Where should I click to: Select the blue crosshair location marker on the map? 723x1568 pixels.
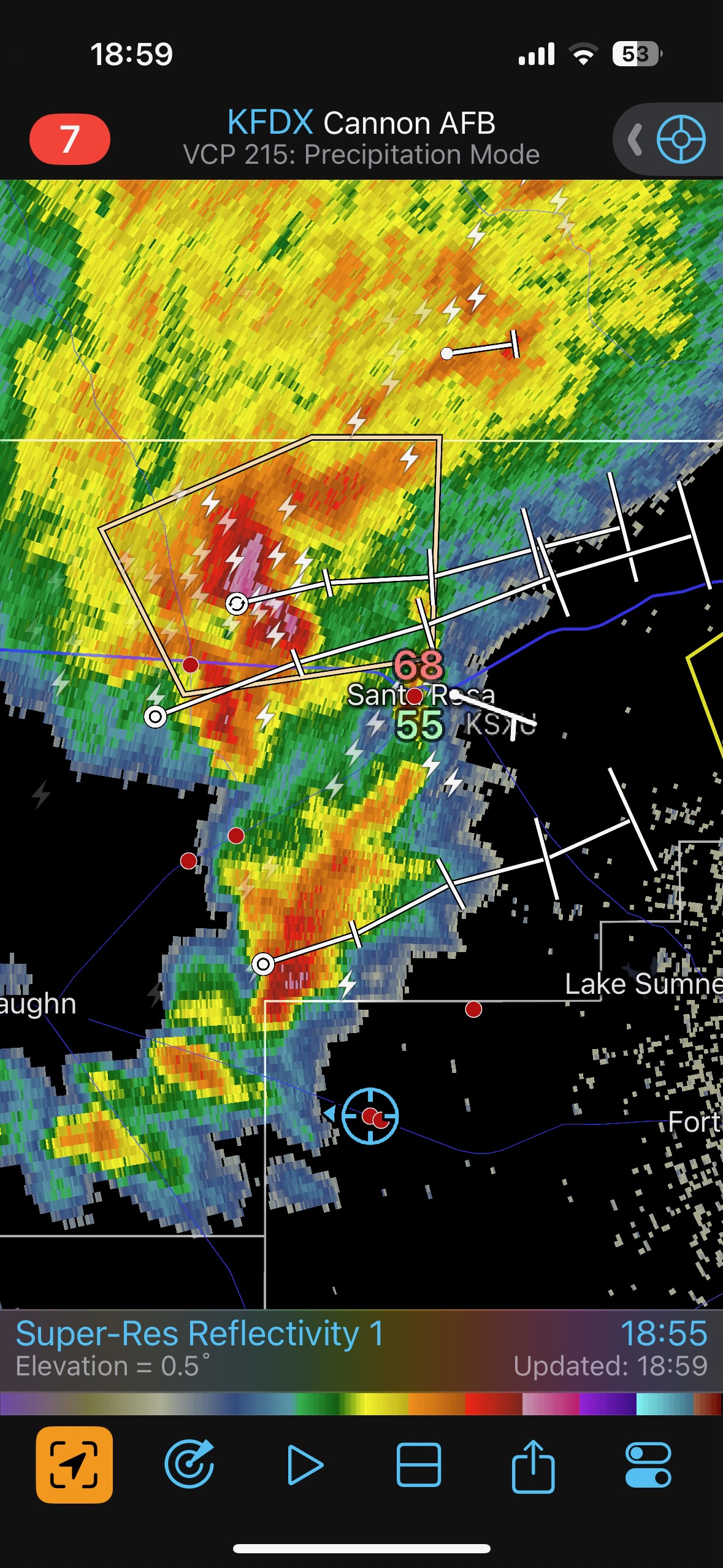pos(370,1116)
